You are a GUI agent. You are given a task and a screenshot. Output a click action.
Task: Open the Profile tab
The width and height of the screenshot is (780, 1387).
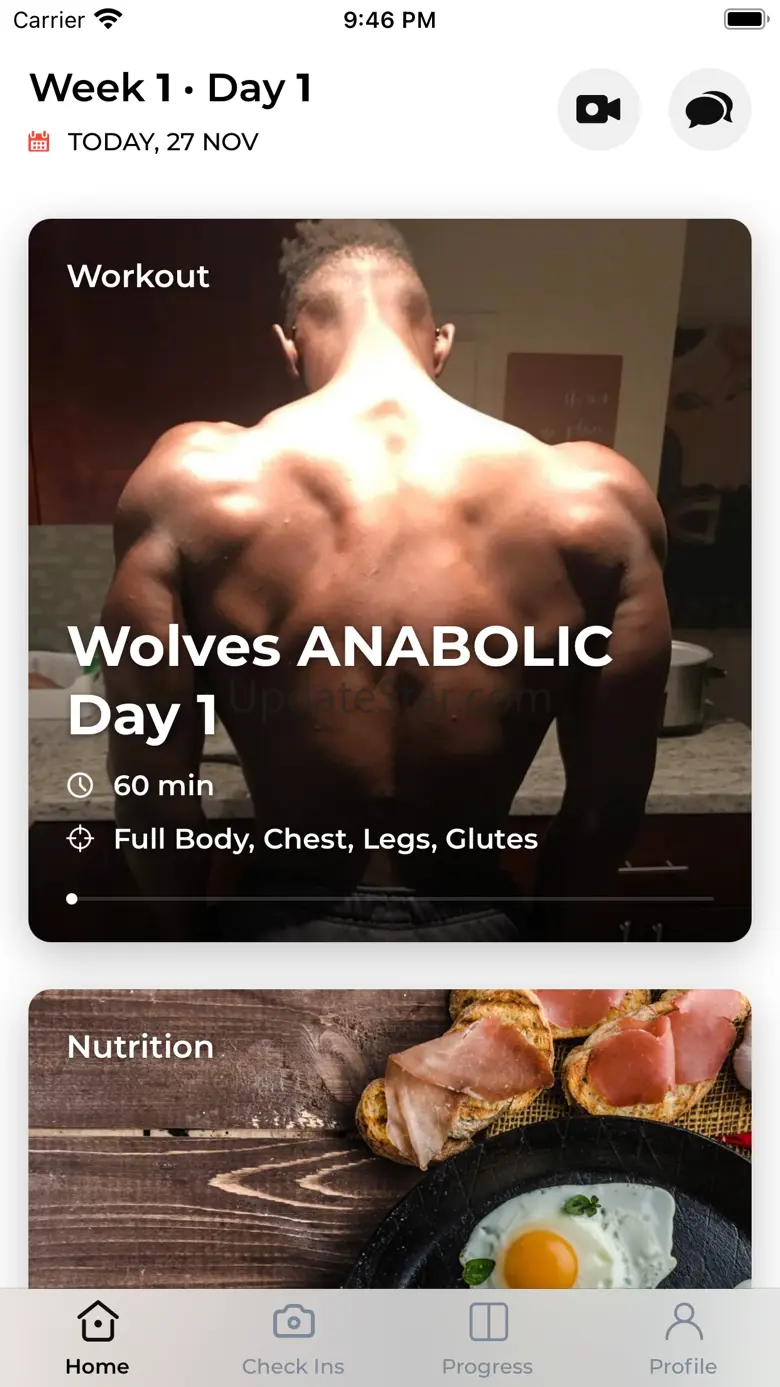coord(683,1338)
